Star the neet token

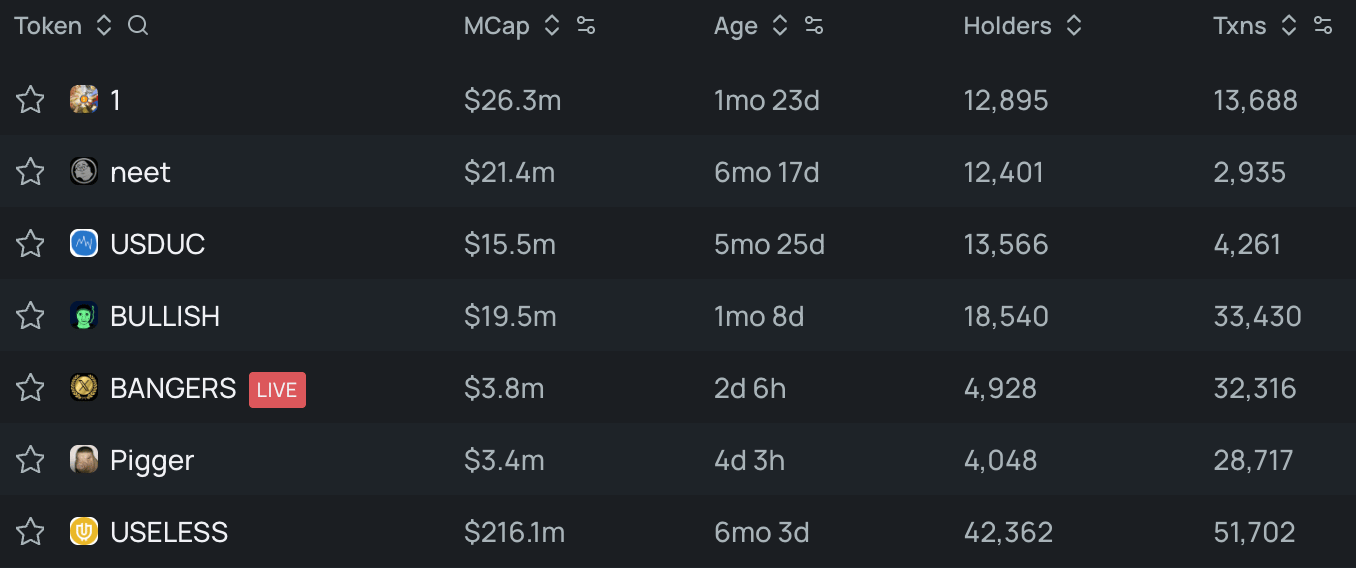30,172
